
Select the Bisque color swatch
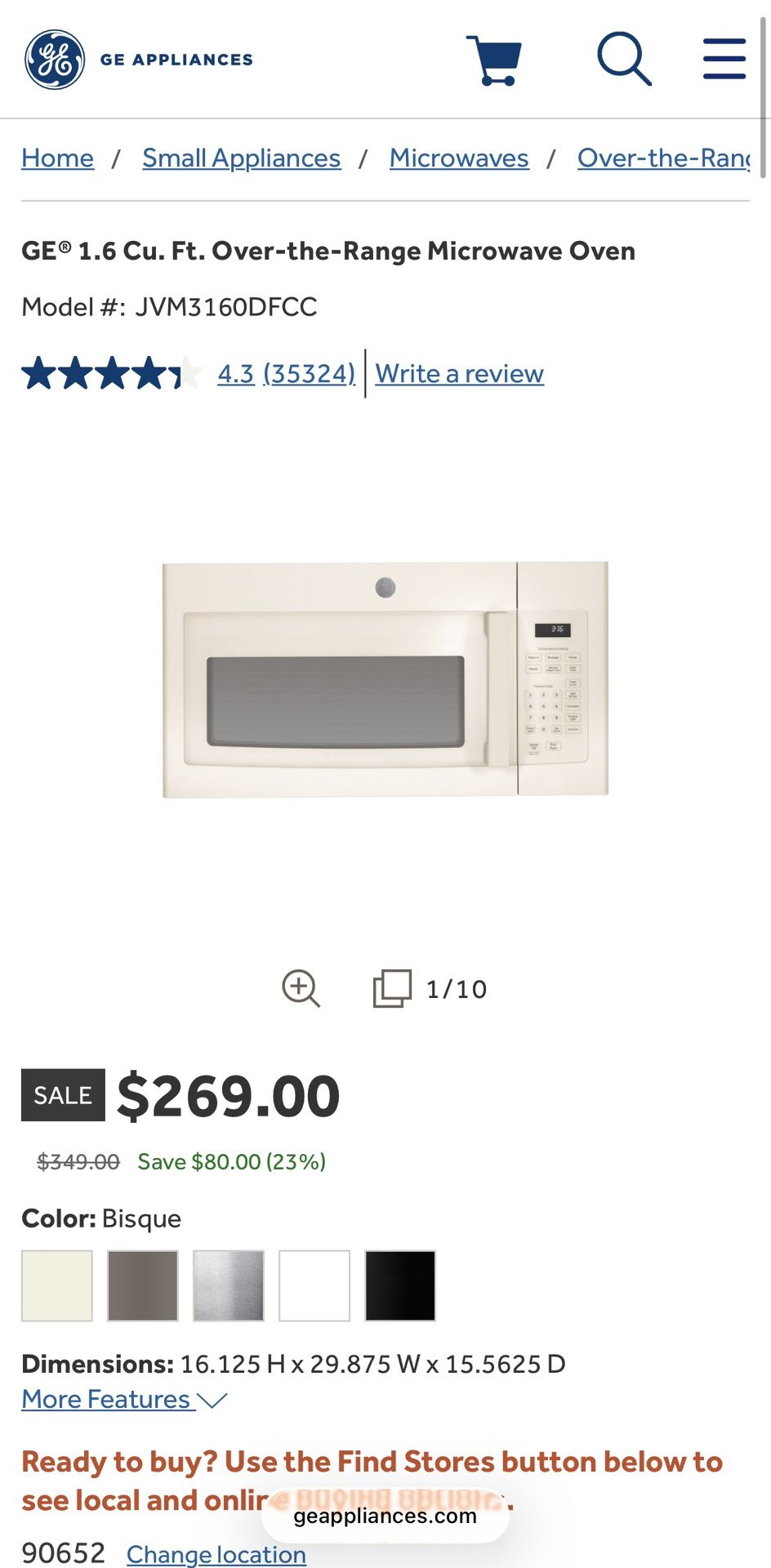click(57, 1285)
